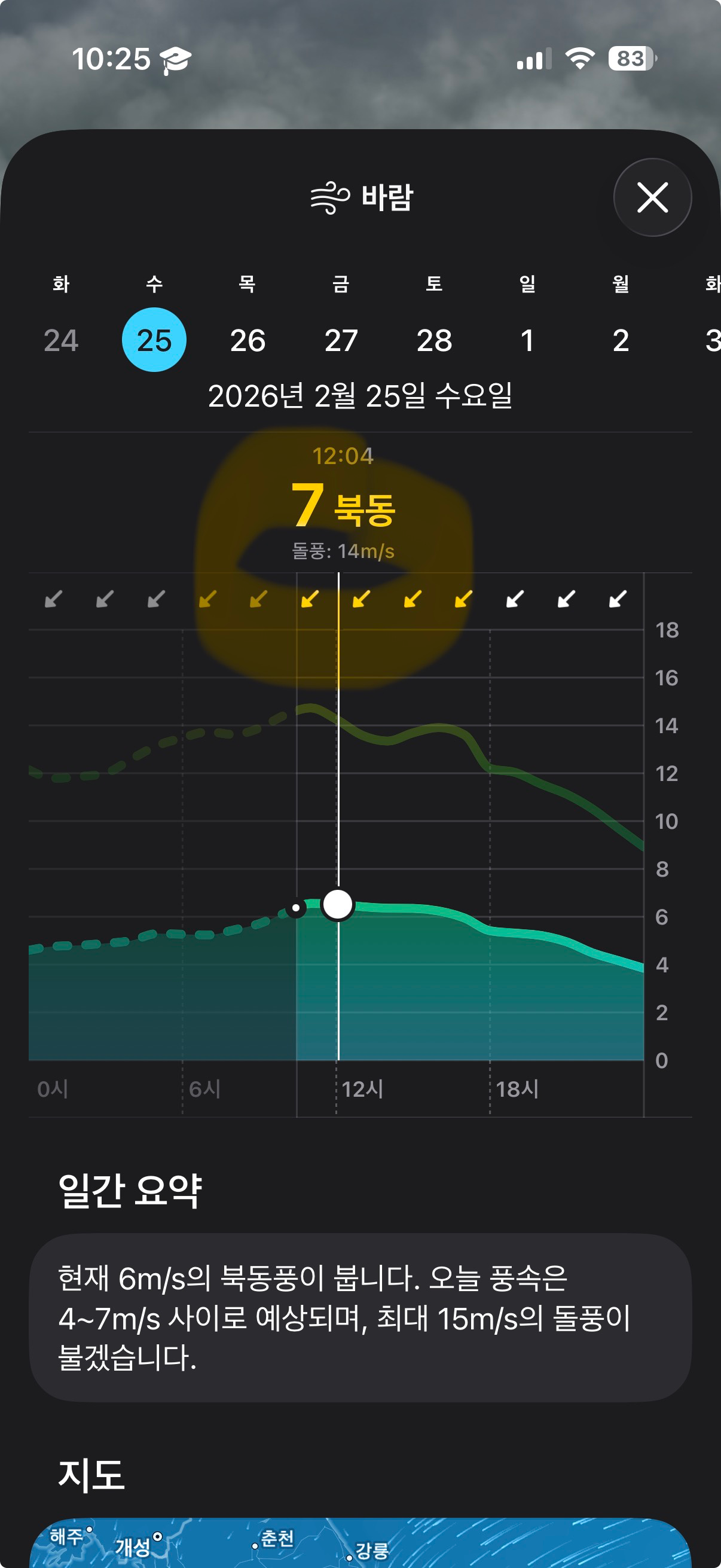The width and height of the screenshot is (721, 1568).
Task: Select Tuesday the 24th
Action: click(61, 340)
